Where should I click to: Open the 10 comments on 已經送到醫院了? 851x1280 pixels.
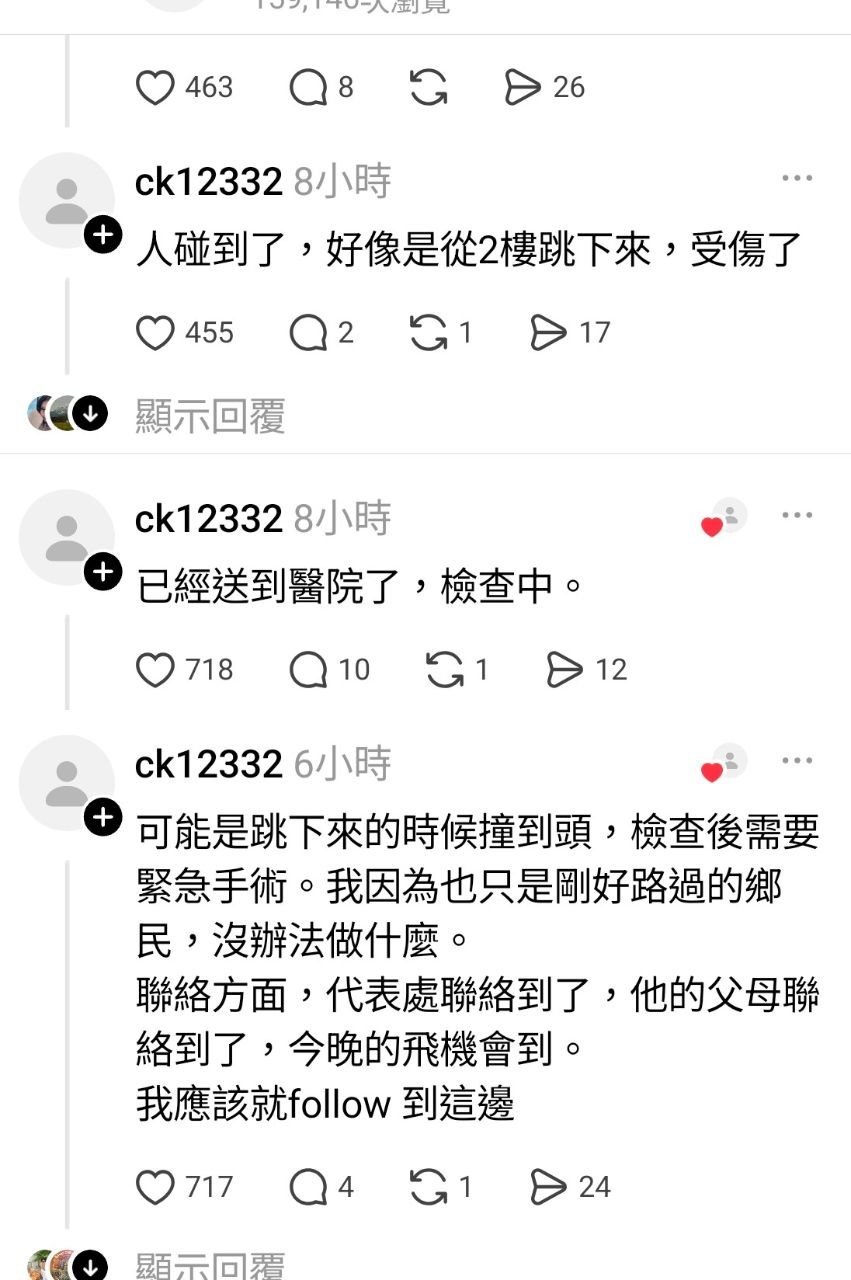pyautogui.click(x=308, y=670)
